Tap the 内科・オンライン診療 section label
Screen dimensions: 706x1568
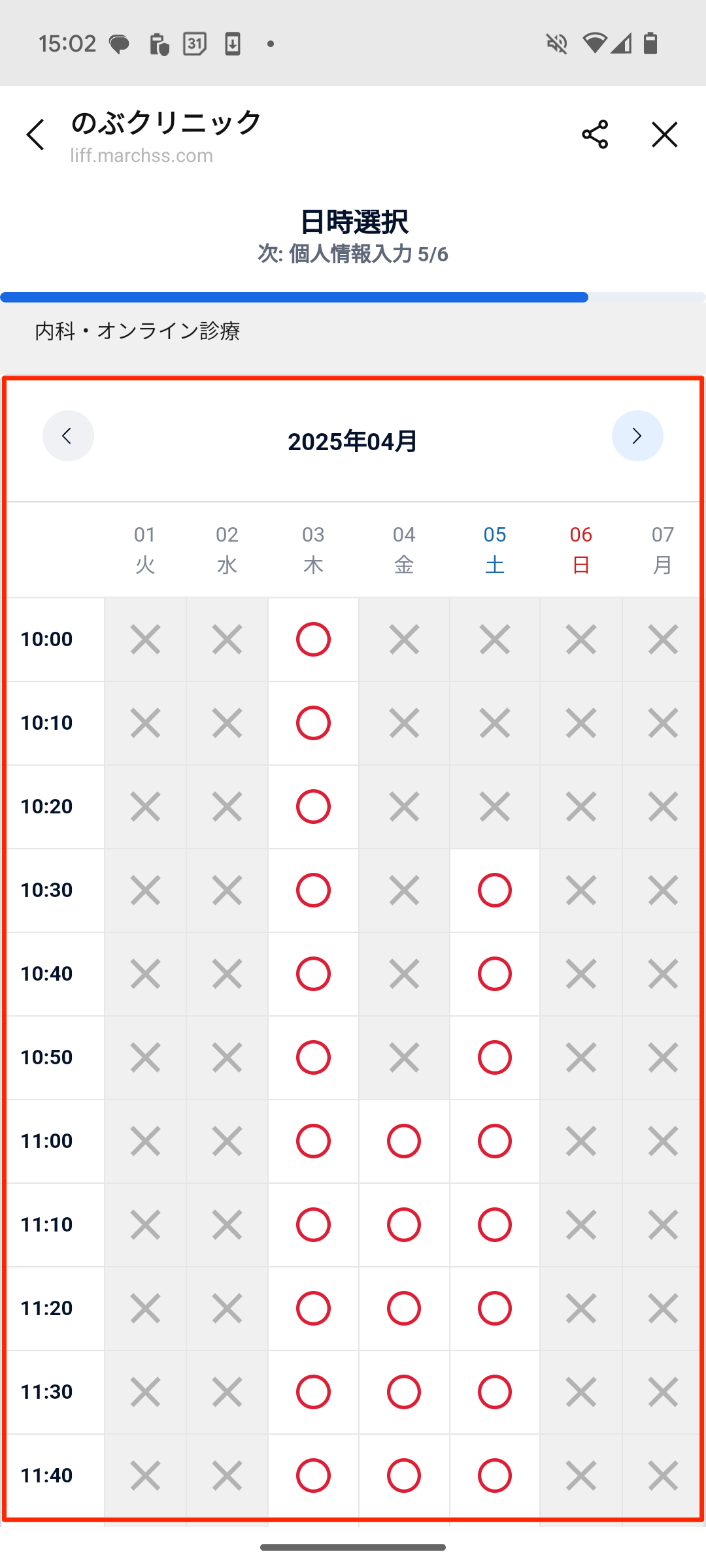click(138, 331)
